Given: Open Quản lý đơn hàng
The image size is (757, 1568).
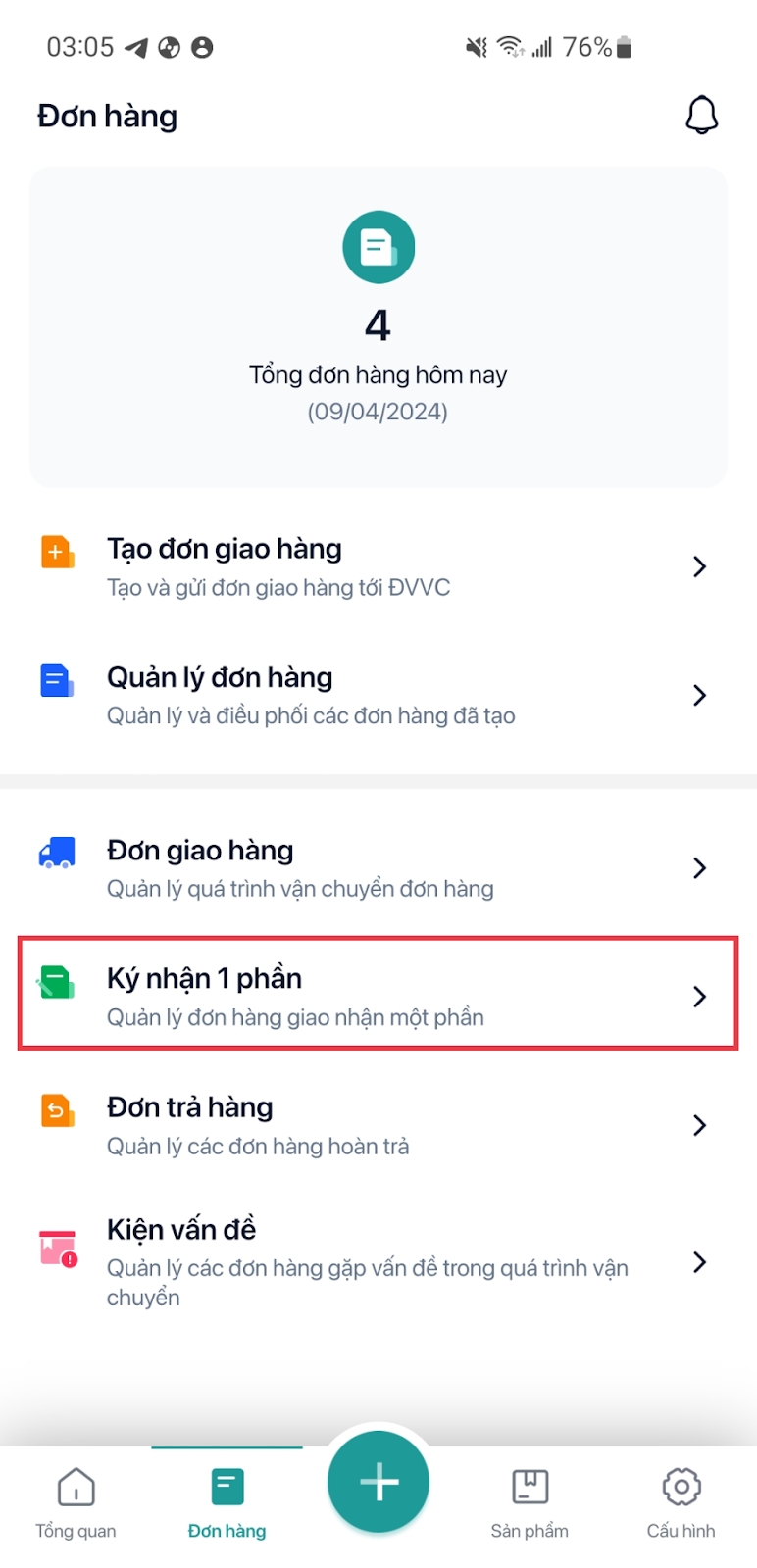Looking at the screenshot, I should 378,695.
